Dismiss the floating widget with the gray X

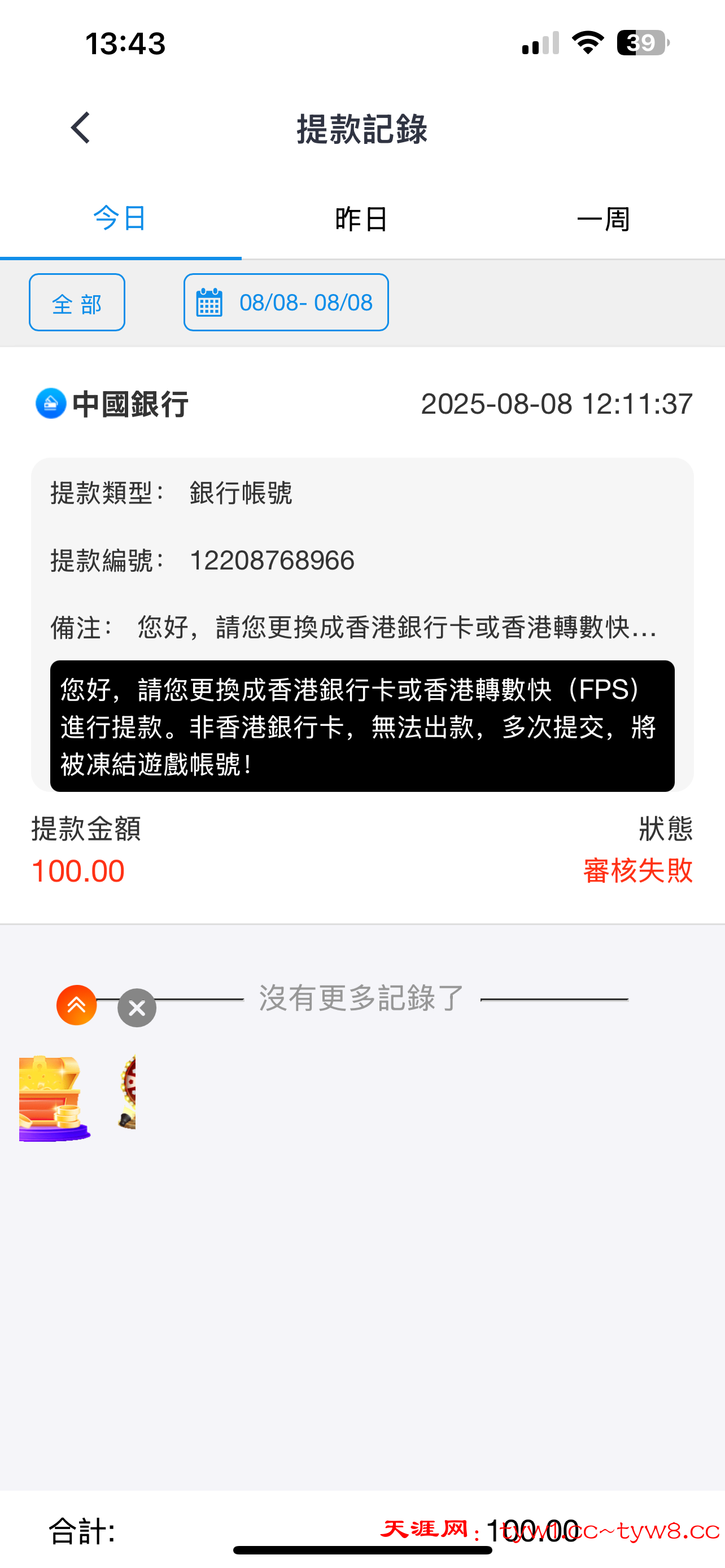pyautogui.click(x=136, y=1008)
